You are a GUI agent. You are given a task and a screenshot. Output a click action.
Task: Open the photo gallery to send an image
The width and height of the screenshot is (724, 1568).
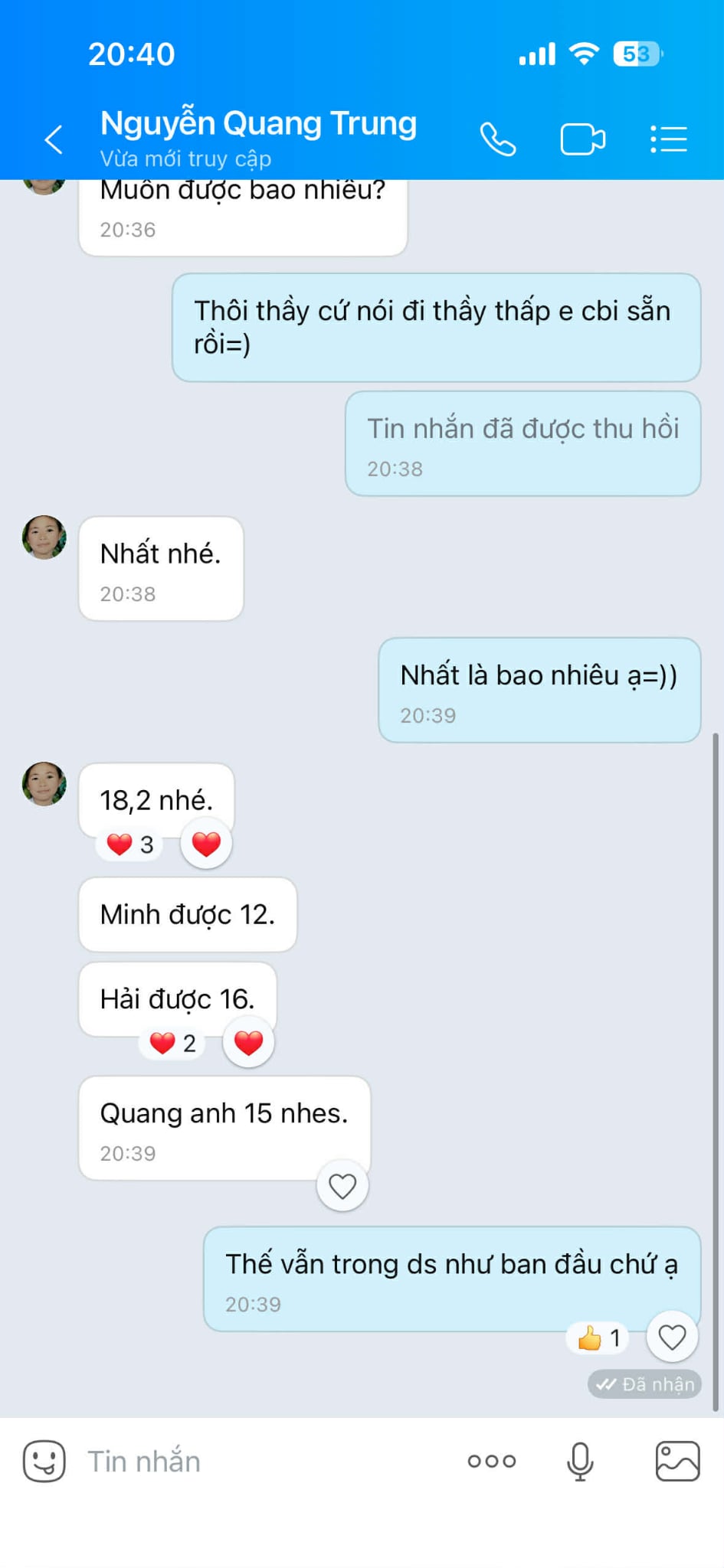[x=677, y=1461]
